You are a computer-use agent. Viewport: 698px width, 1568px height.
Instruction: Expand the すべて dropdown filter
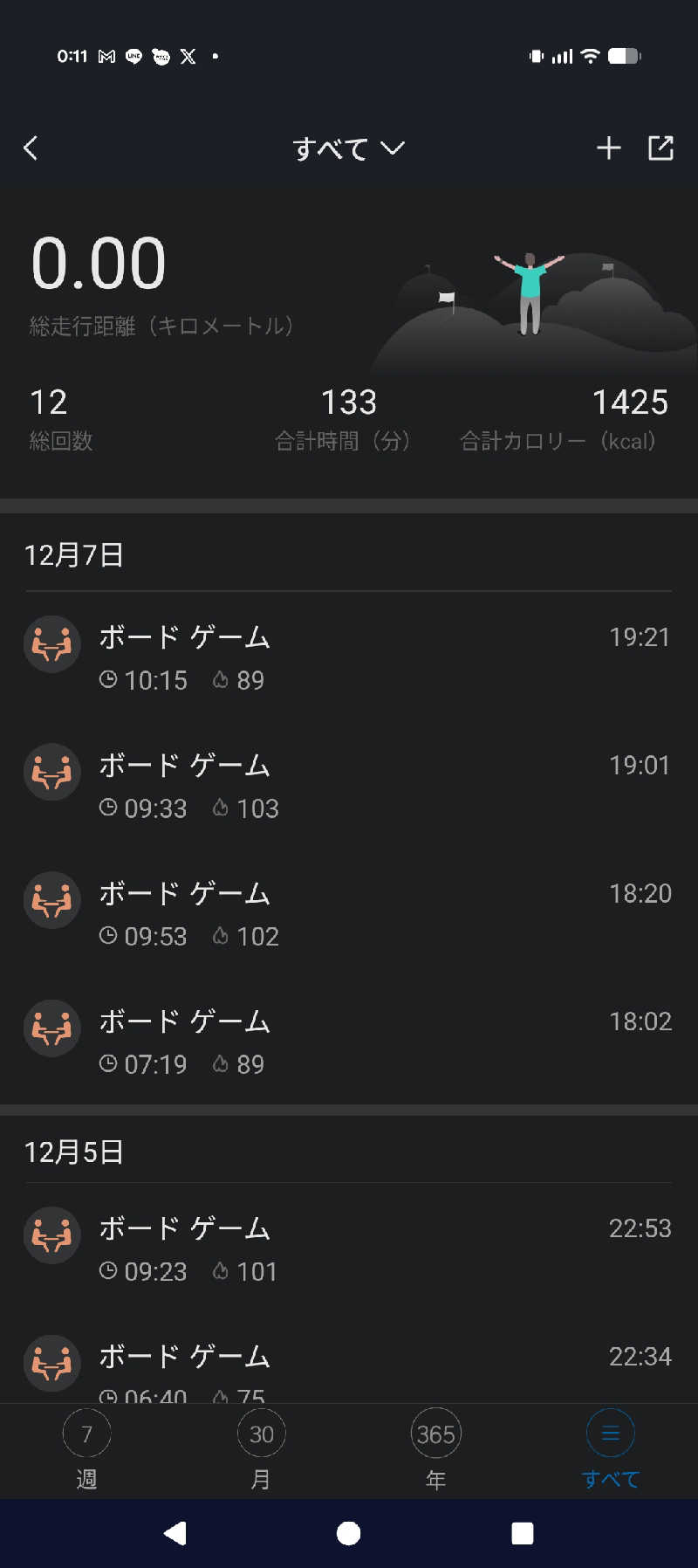tap(348, 149)
